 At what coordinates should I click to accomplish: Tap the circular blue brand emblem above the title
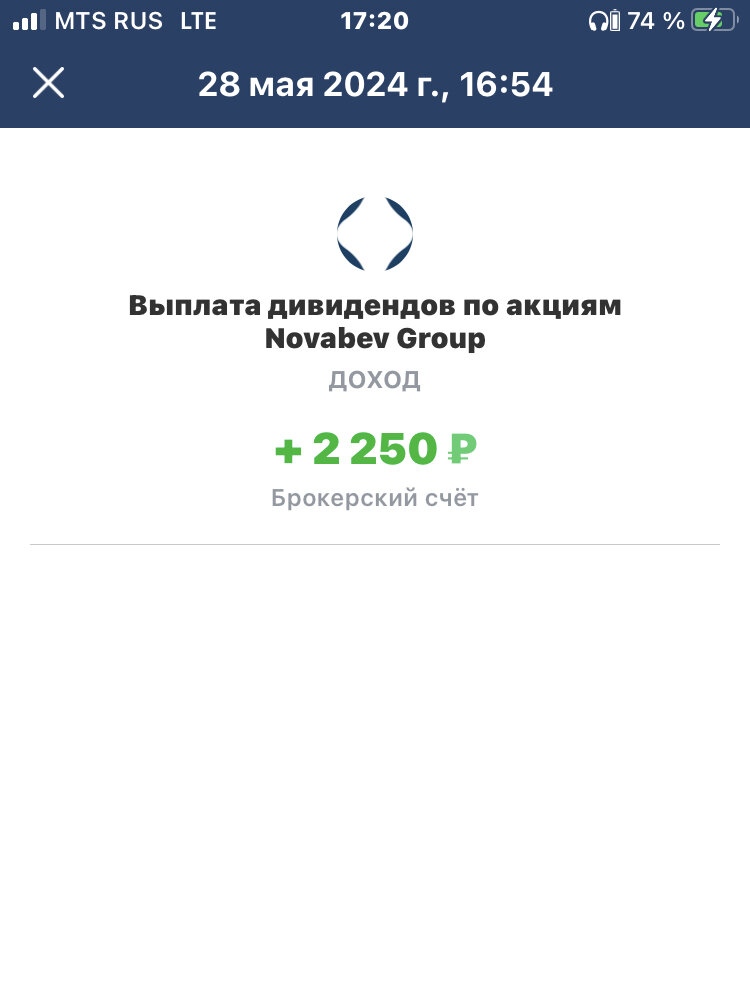point(375,233)
